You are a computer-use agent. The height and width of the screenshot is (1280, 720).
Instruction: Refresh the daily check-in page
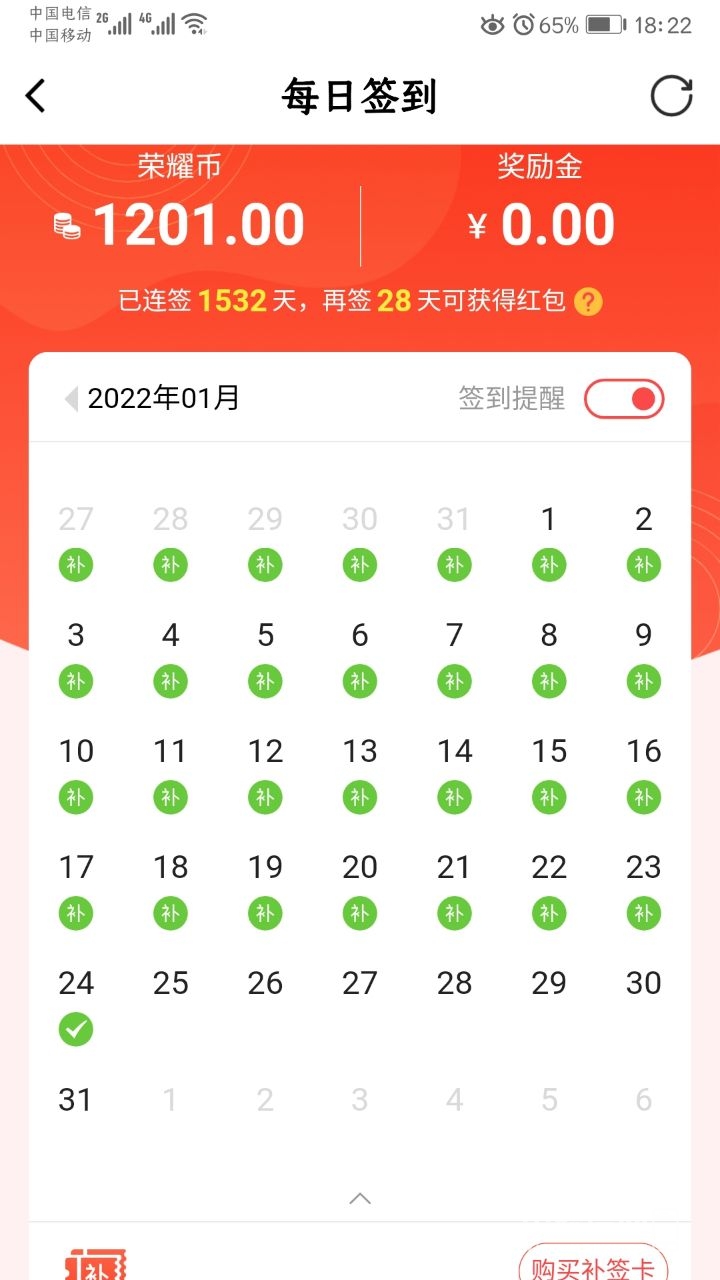coord(671,97)
